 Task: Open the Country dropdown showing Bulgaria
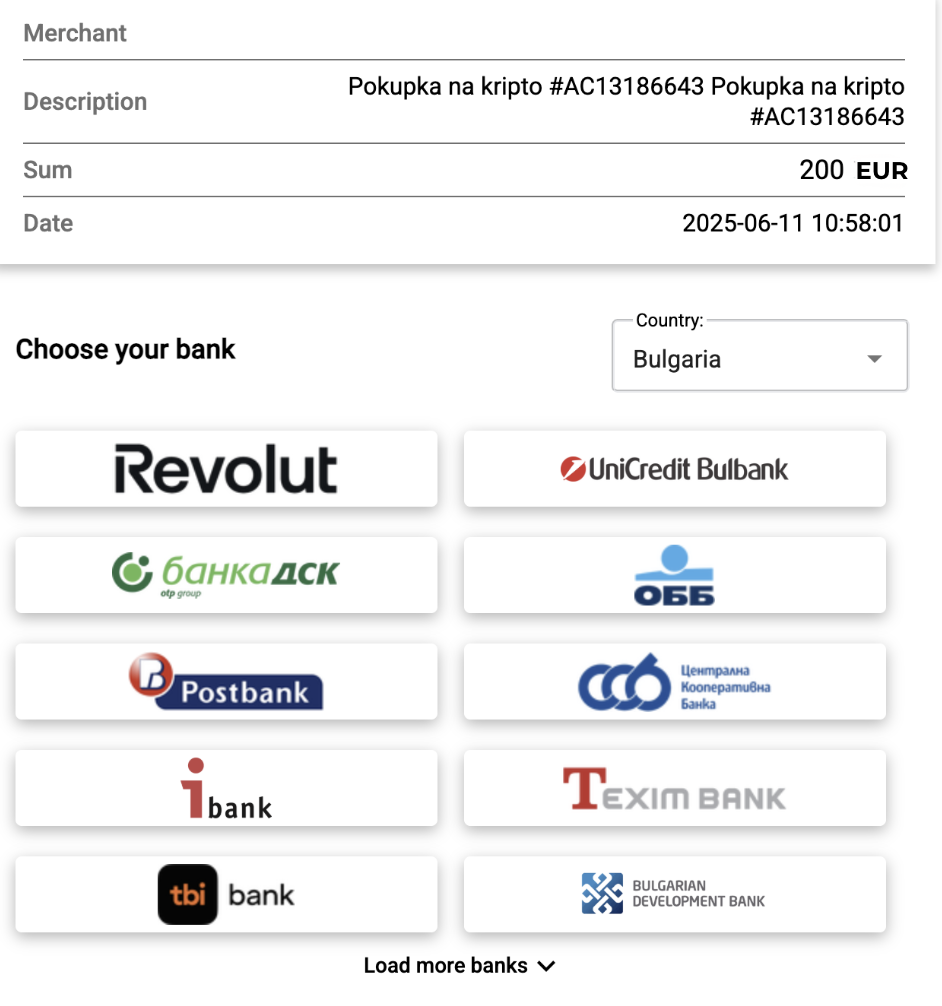click(759, 358)
